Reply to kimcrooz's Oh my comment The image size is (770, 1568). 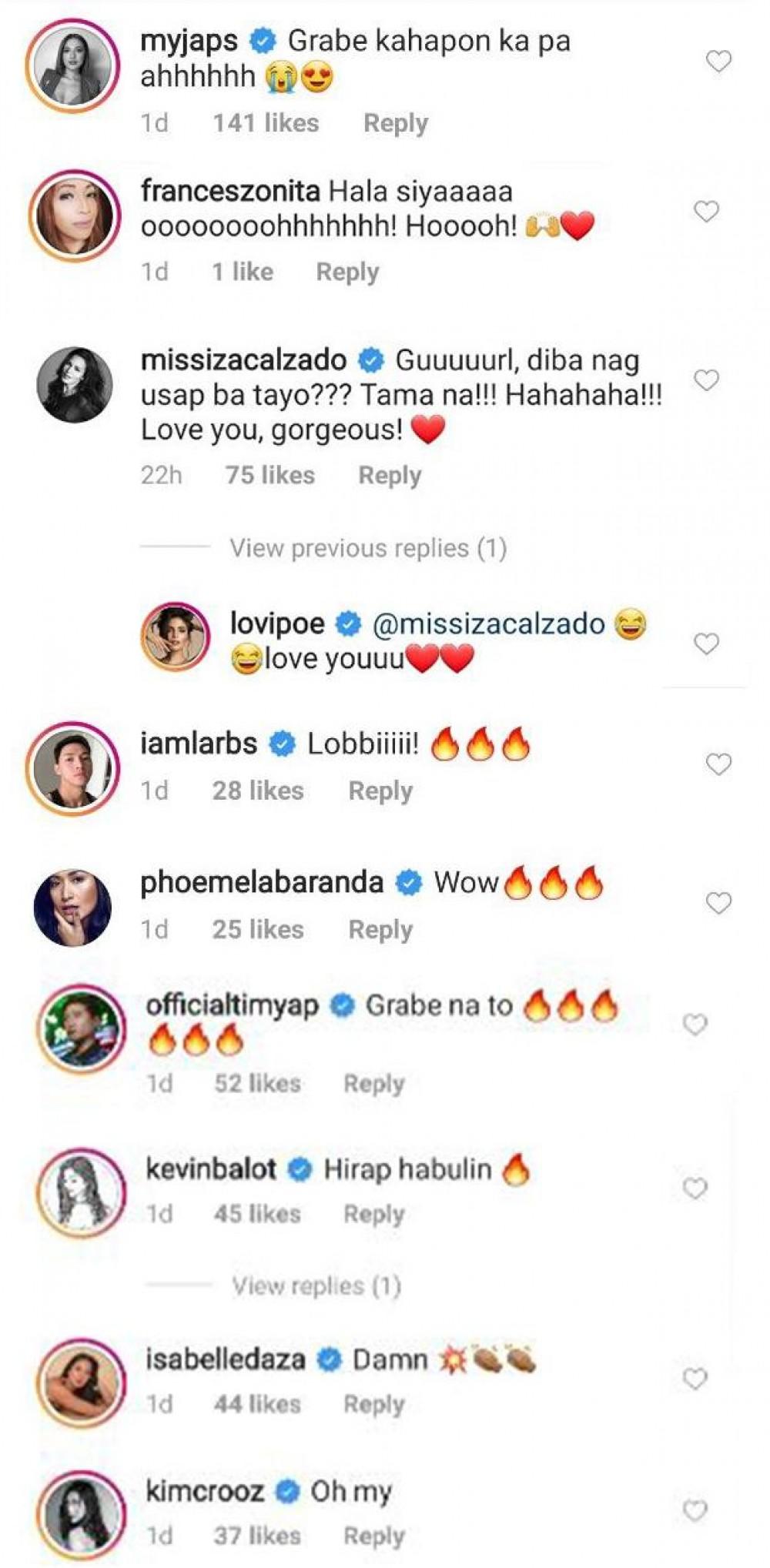coord(373,1536)
